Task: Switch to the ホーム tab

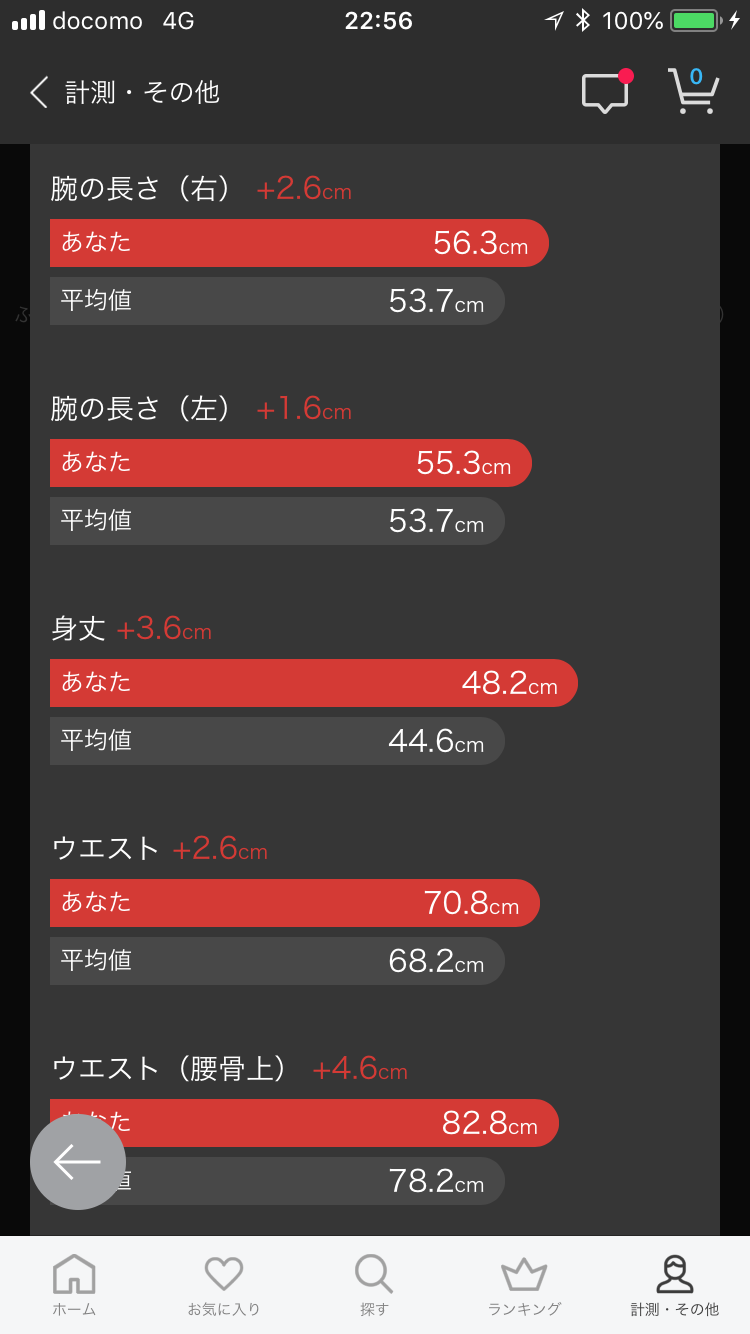Action: pyautogui.click(x=74, y=1285)
